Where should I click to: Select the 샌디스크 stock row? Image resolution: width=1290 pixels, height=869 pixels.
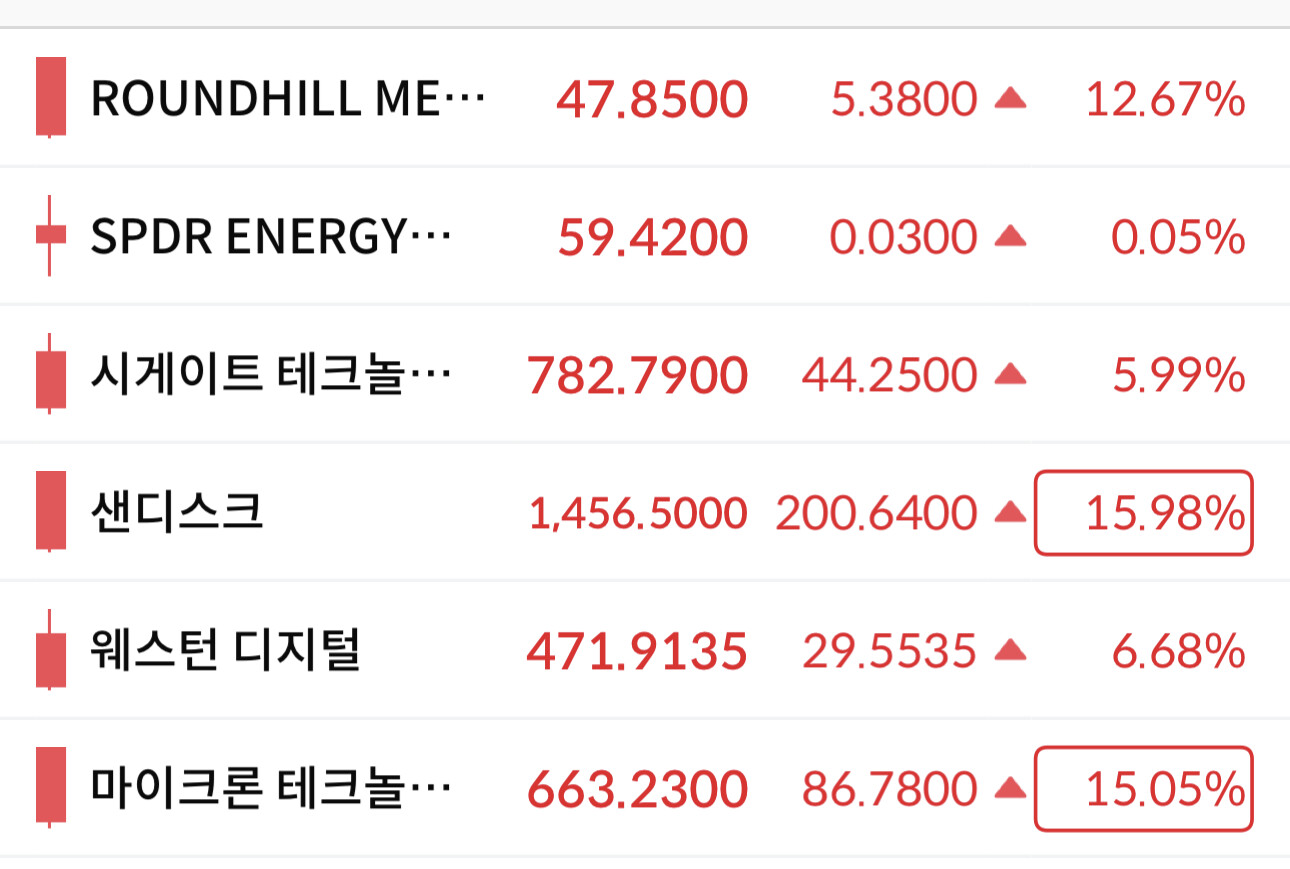pyautogui.click(x=645, y=511)
